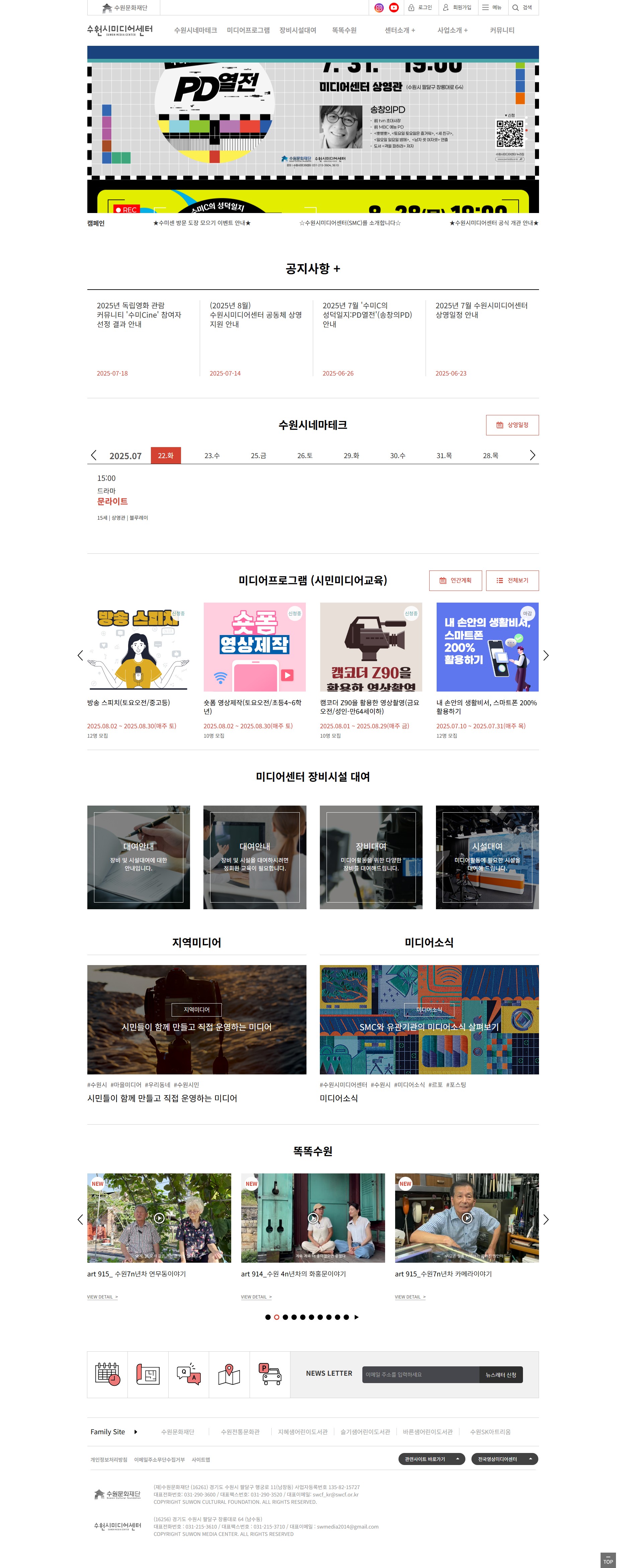Go to 수원시네마테크 menu

click(195, 30)
